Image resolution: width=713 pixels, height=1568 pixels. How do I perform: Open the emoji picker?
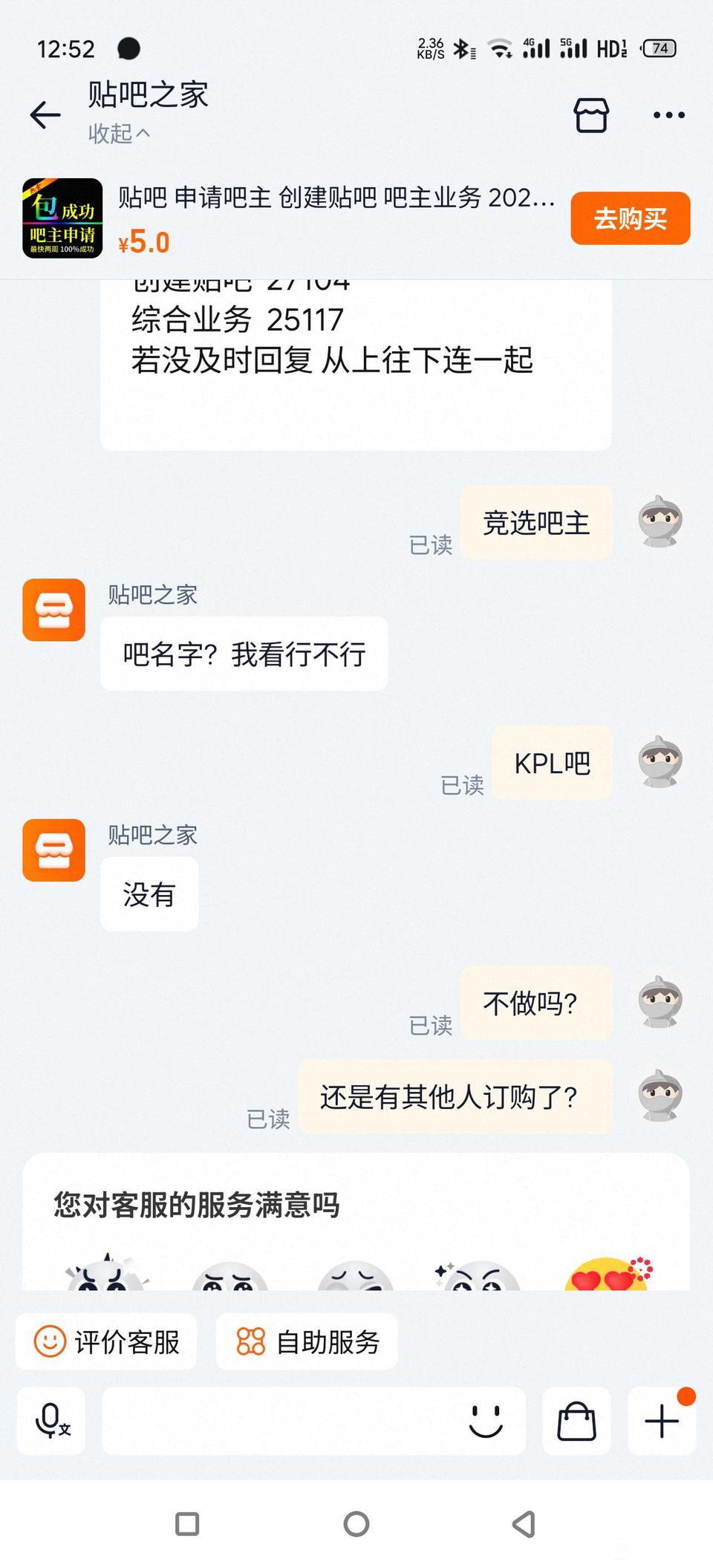pos(486,1421)
